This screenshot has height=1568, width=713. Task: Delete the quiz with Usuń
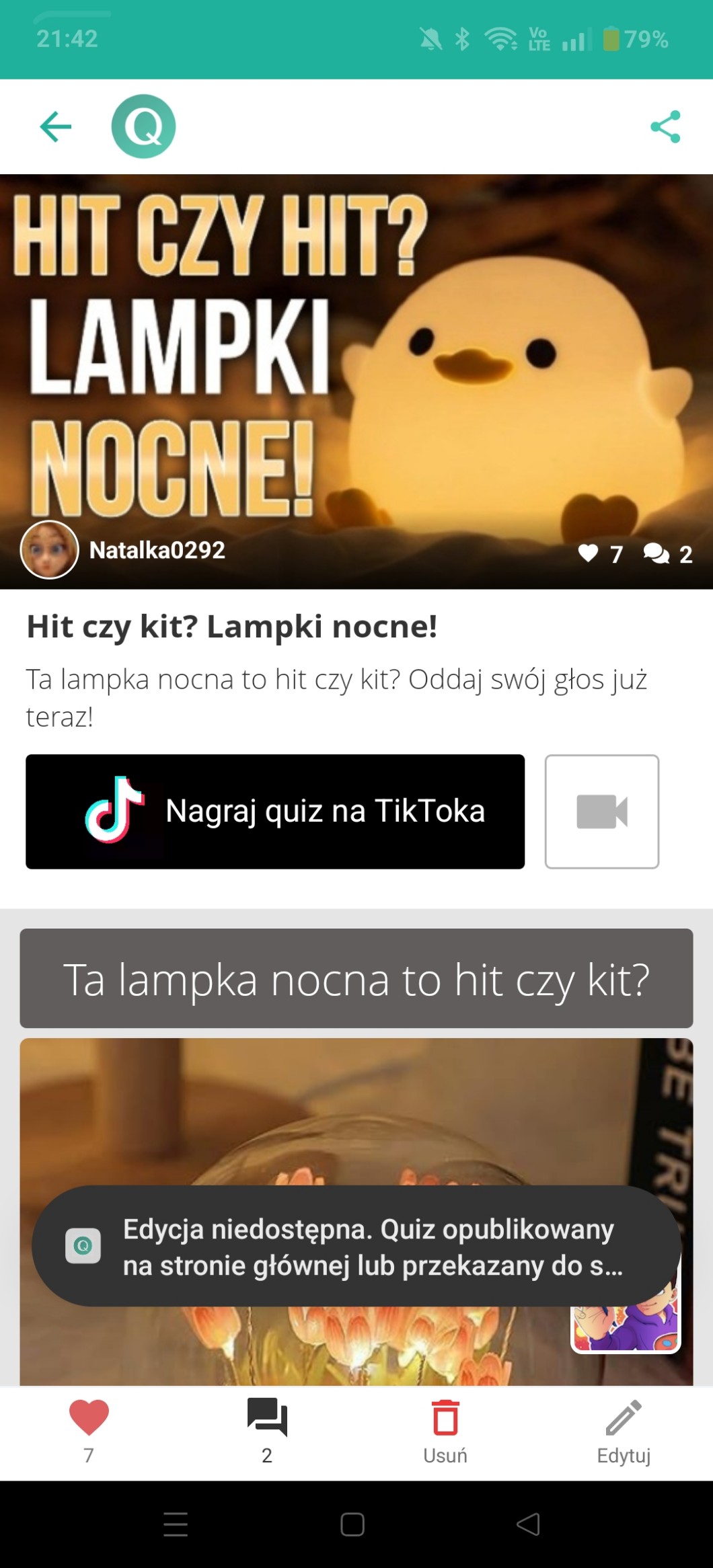click(x=445, y=1428)
